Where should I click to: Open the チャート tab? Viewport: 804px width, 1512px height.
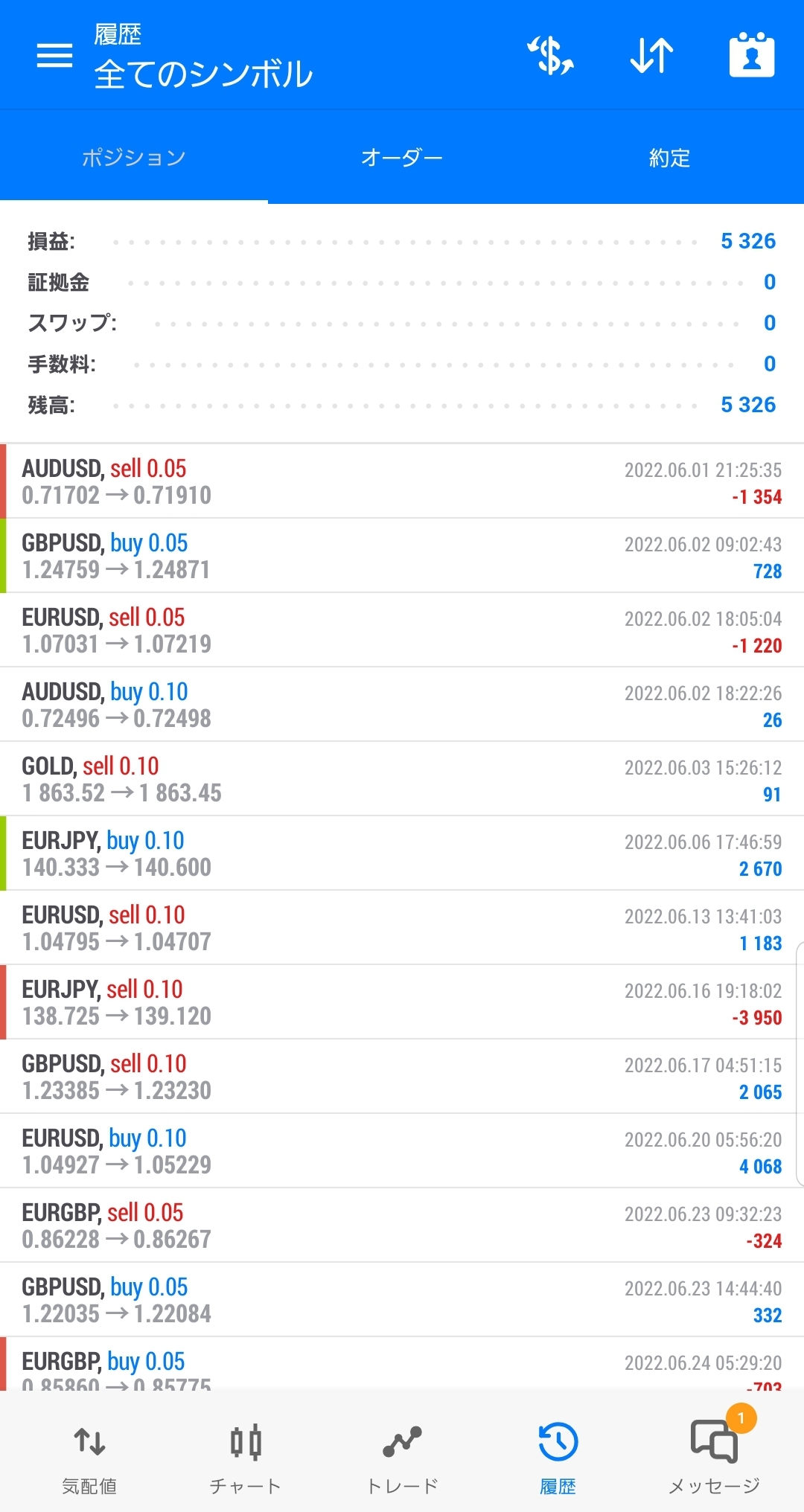point(246,1458)
